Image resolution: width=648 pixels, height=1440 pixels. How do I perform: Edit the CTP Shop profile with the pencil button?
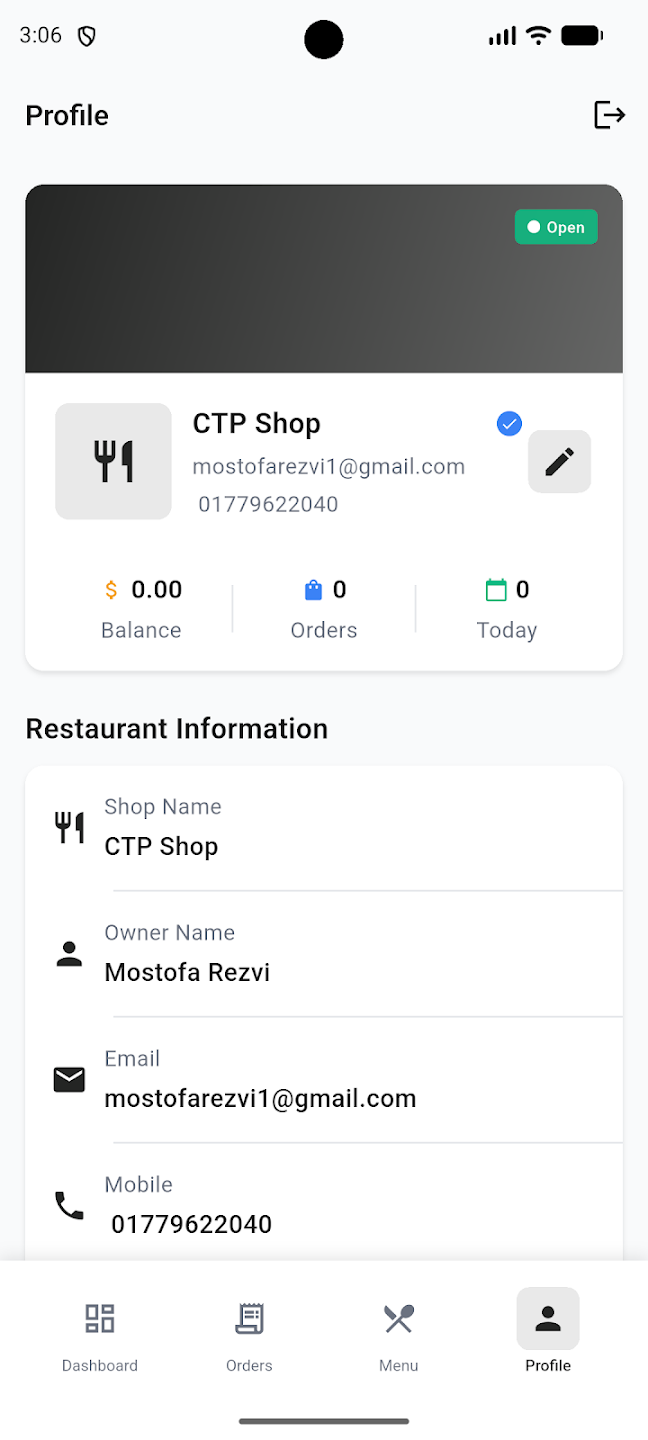(x=559, y=462)
